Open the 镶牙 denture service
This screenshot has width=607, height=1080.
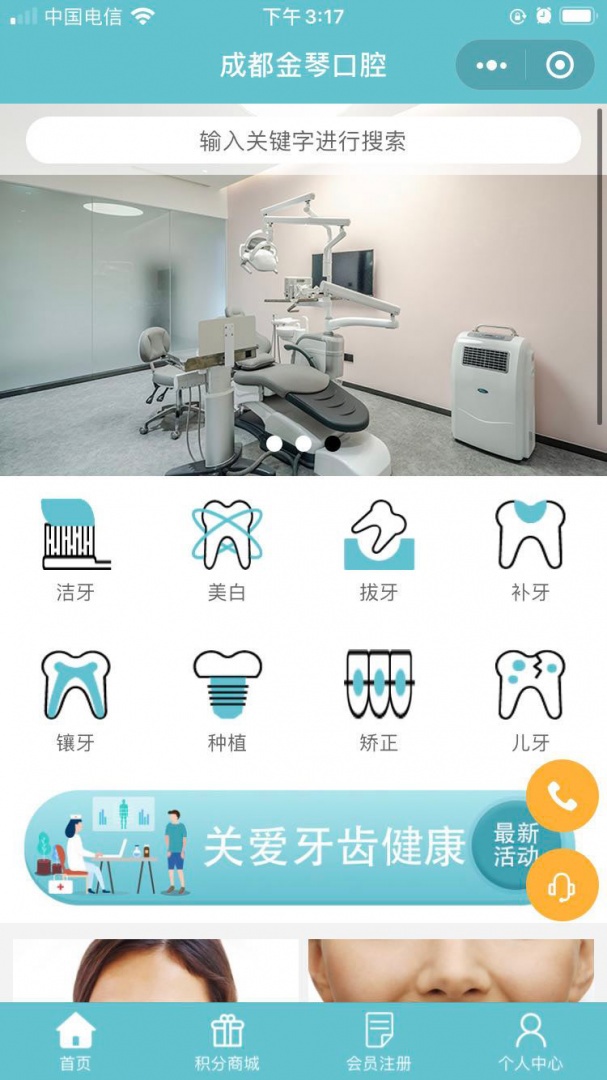coord(76,700)
